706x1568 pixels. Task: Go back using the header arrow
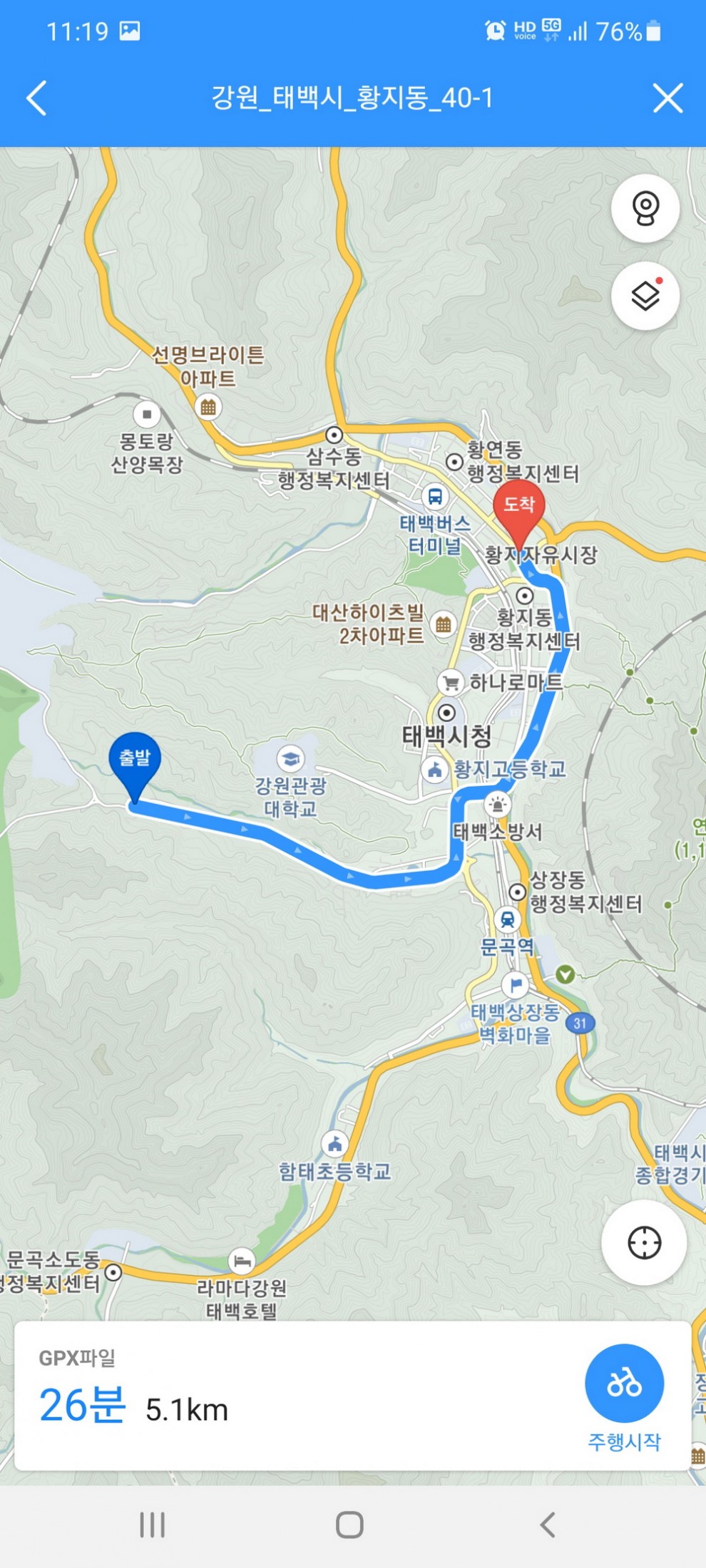point(36,98)
